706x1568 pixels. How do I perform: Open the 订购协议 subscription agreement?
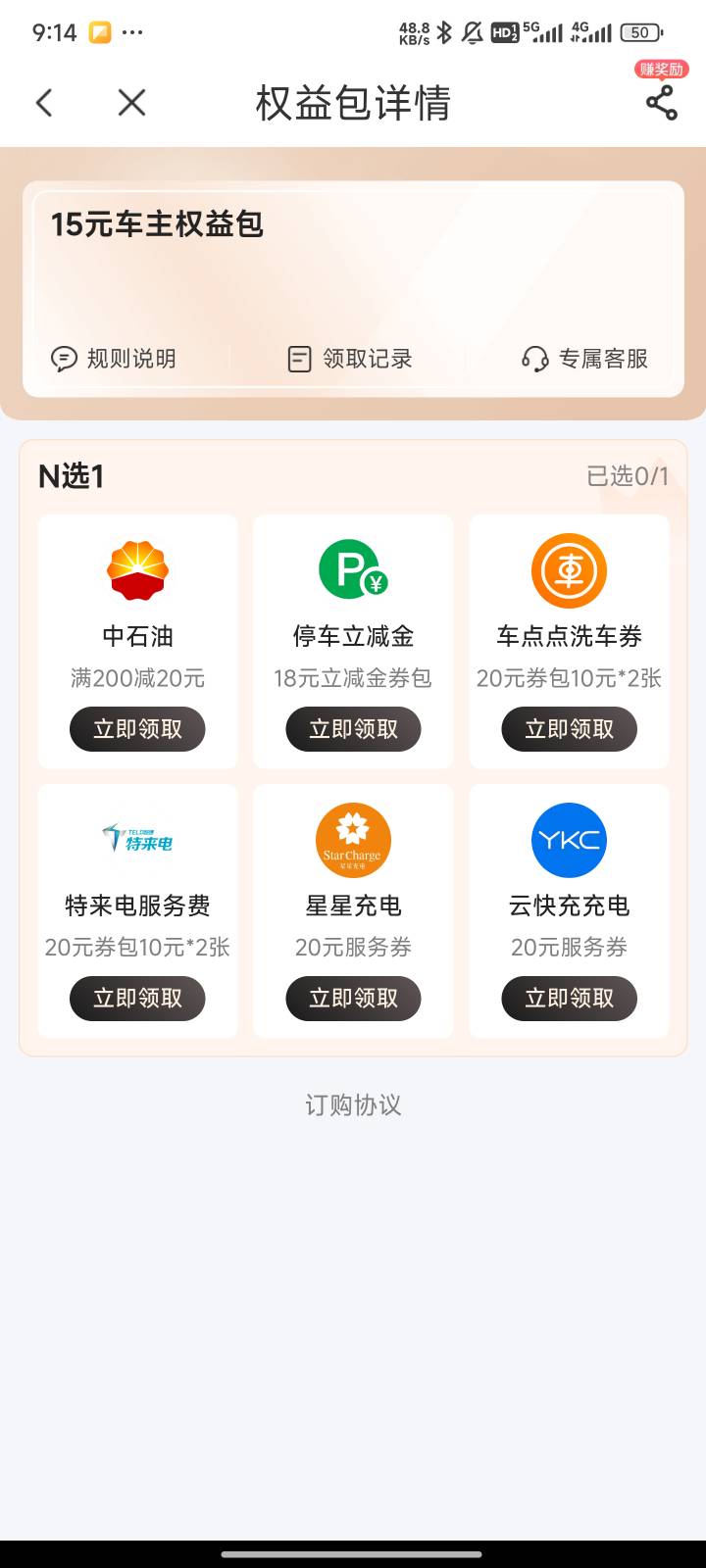353,1105
